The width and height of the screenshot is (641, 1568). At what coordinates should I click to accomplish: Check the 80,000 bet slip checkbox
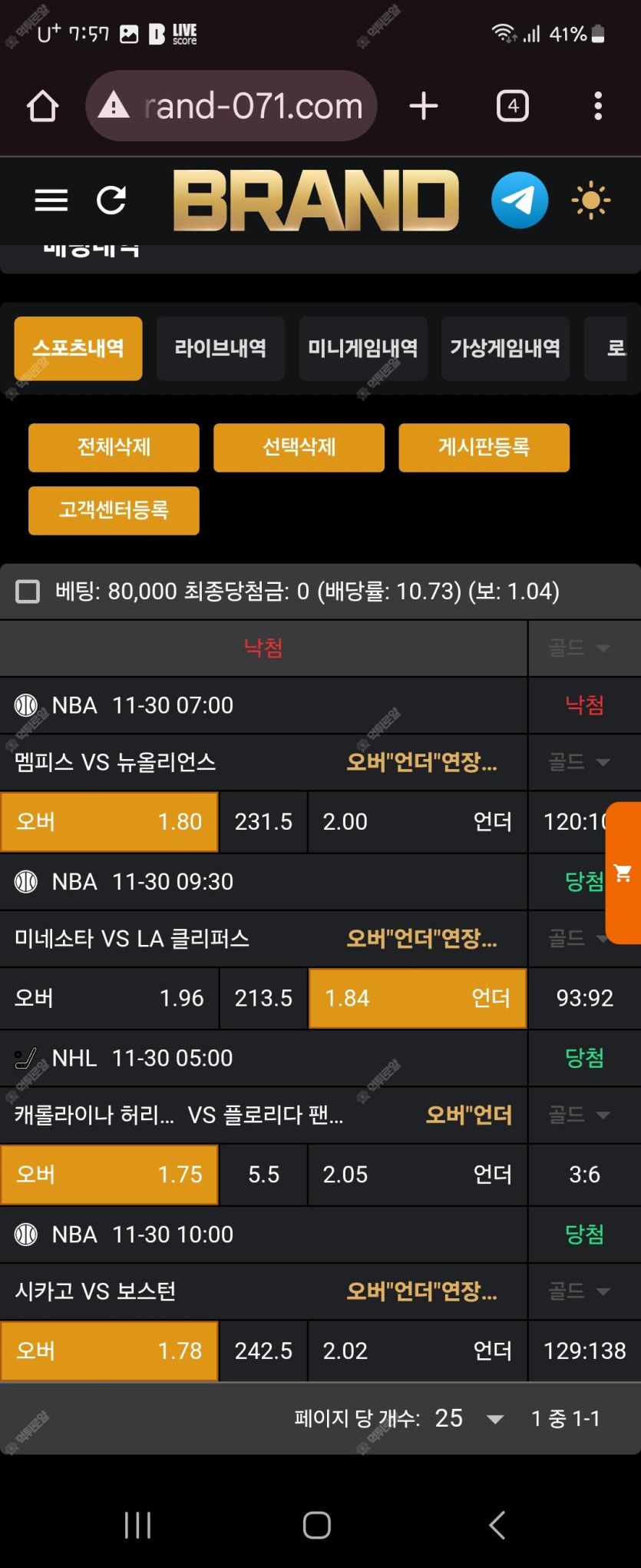[x=28, y=592]
